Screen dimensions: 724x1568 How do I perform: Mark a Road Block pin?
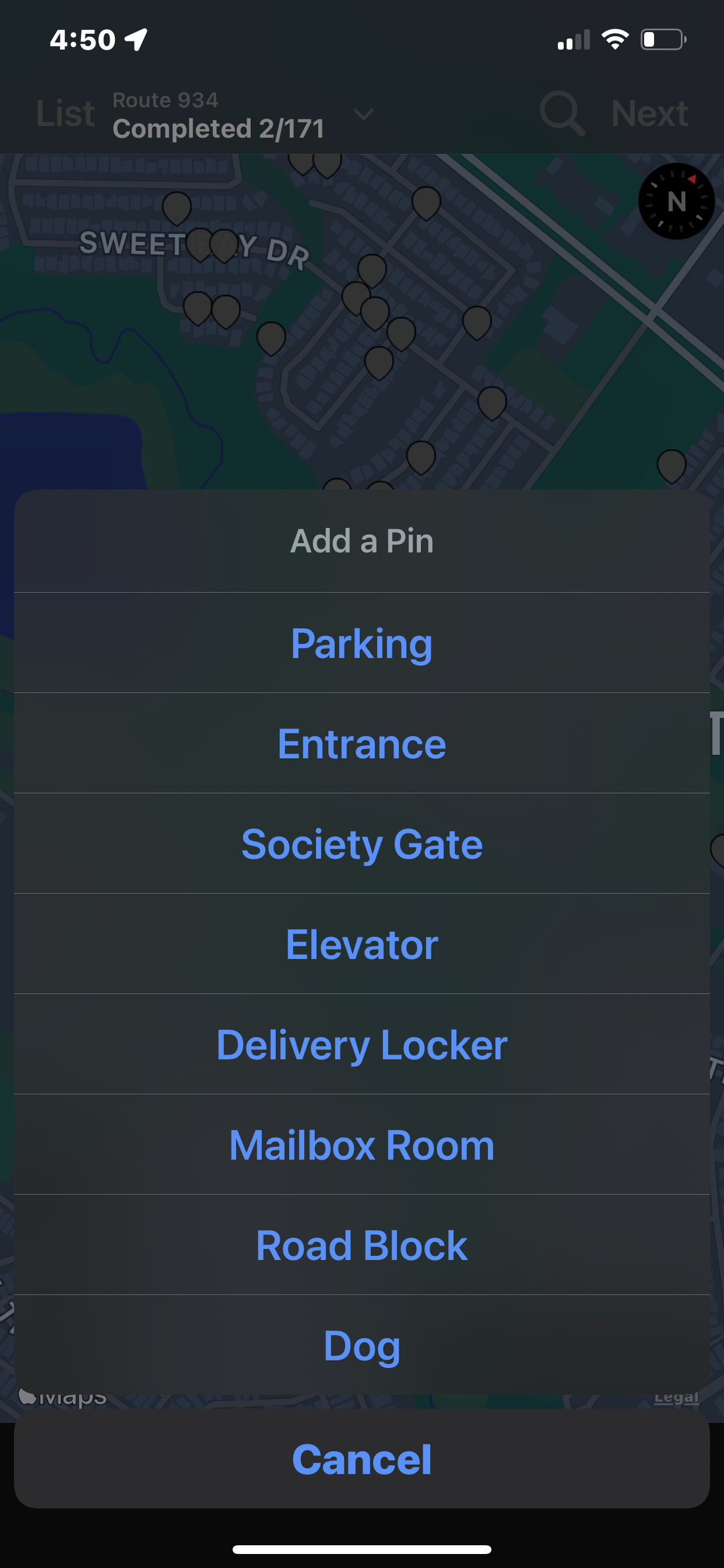tap(361, 1245)
